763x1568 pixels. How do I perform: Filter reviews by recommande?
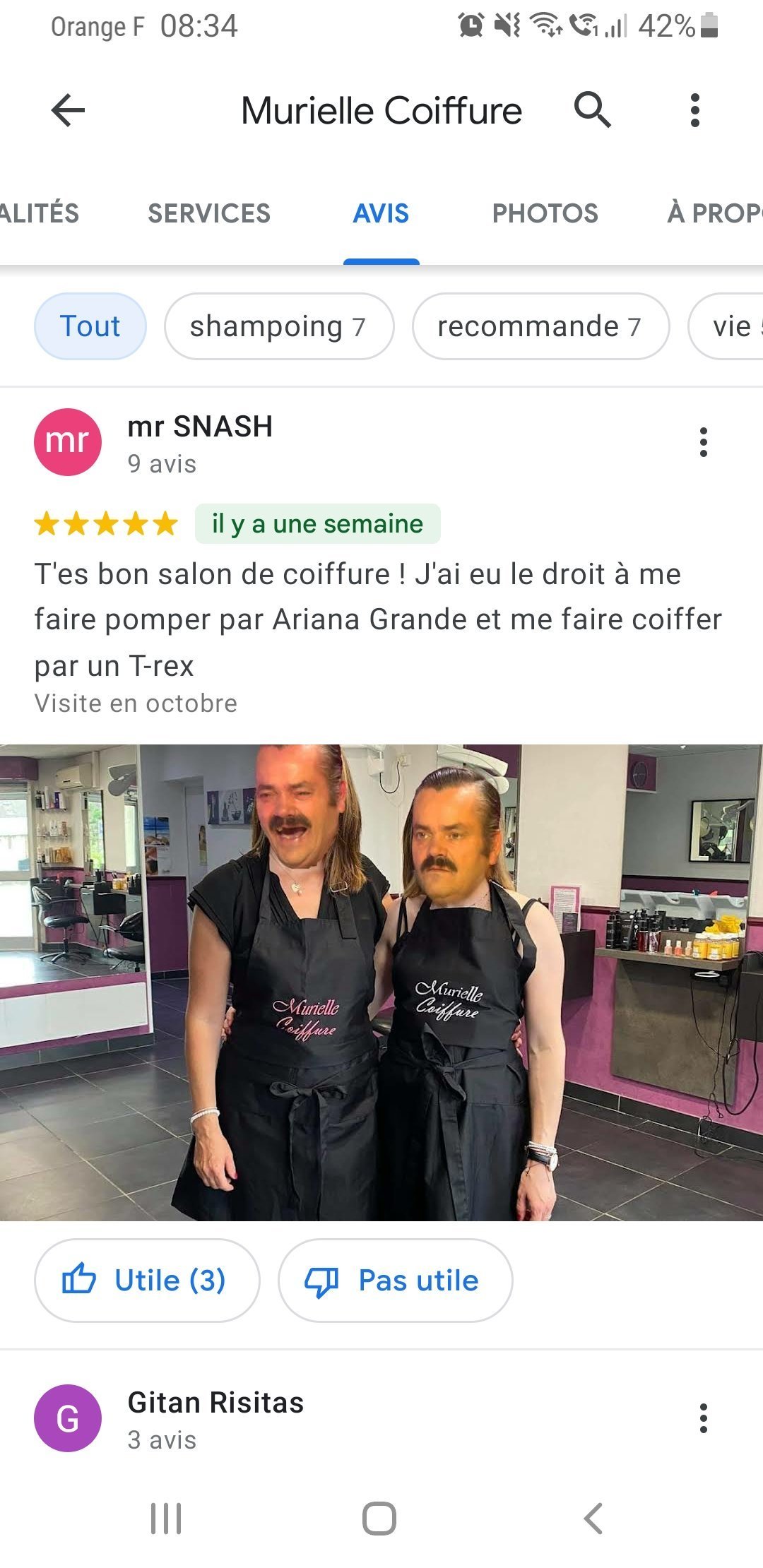540,326
